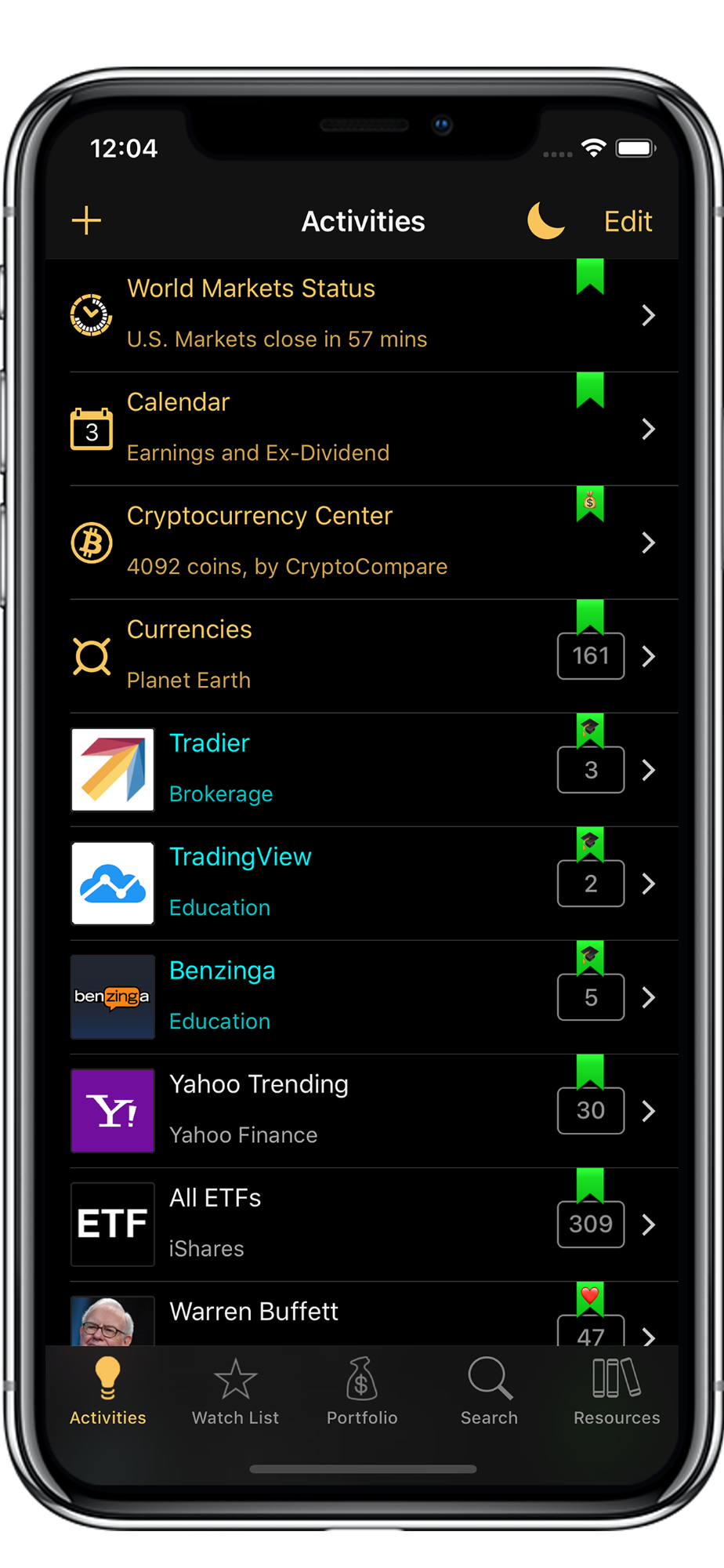724x1568 pixels.
Task: Switch to the Search tab
Action: (489, 1392)
